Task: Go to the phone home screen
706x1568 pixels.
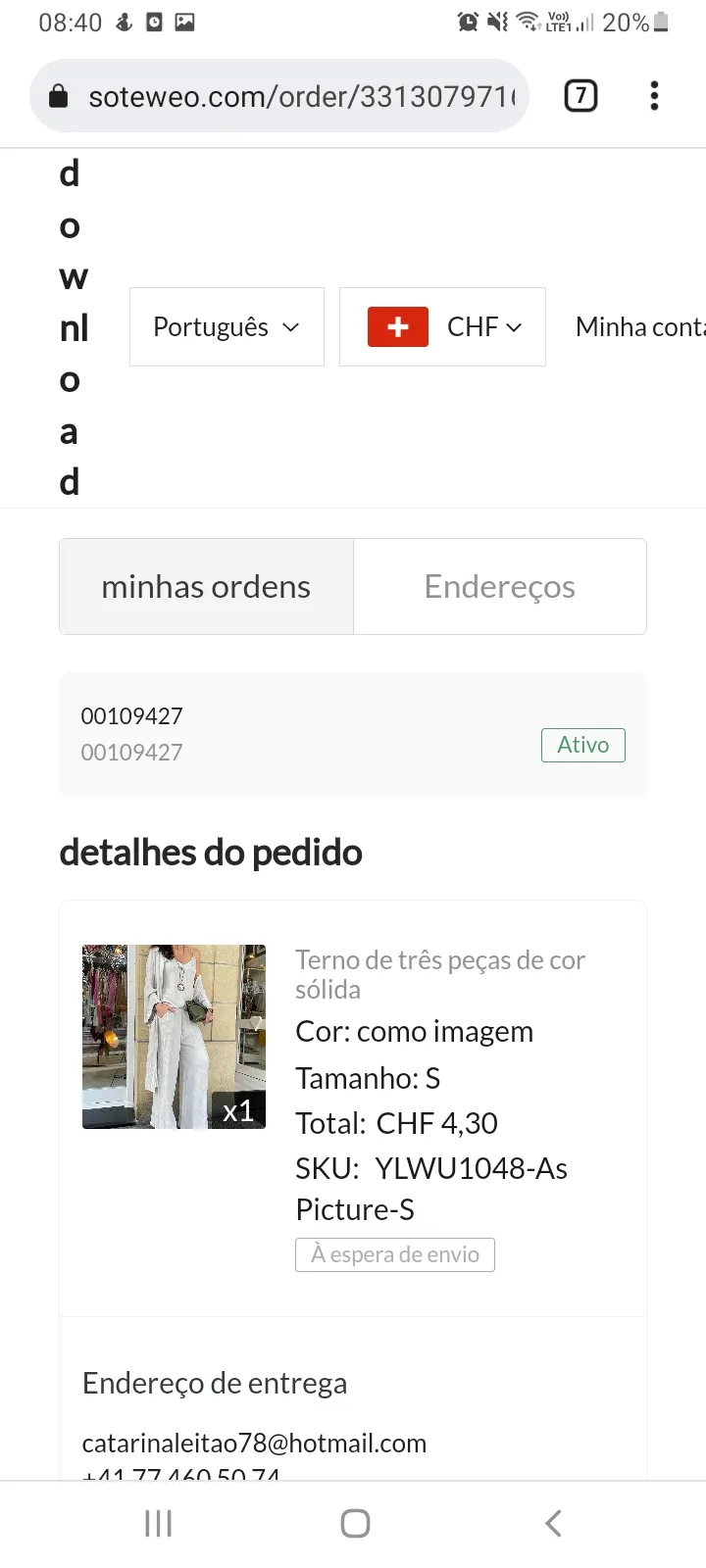Action: pos(355,1523)
